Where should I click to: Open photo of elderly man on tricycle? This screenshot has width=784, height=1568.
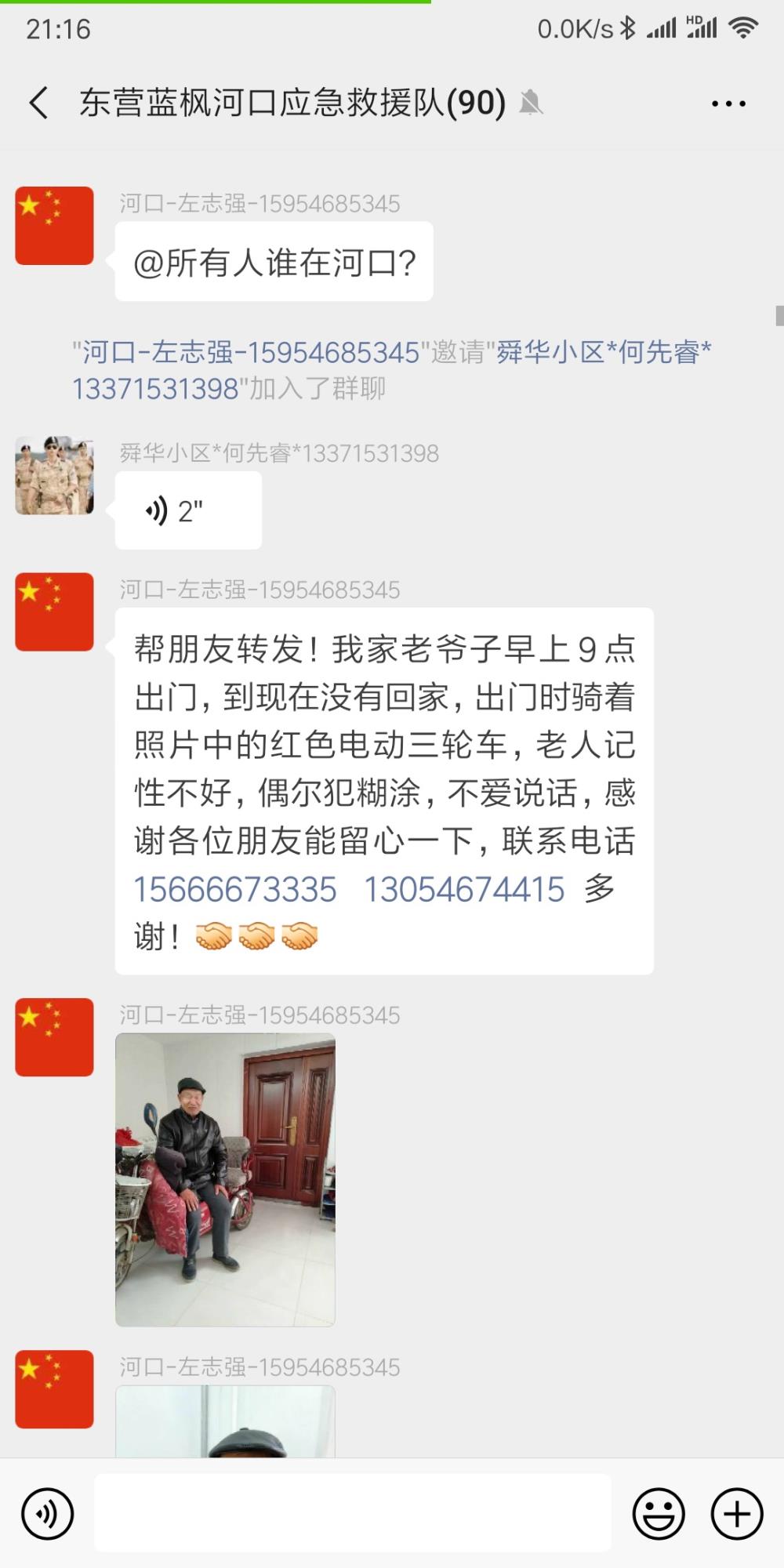pyautogui.click(x=225, y=1179)
